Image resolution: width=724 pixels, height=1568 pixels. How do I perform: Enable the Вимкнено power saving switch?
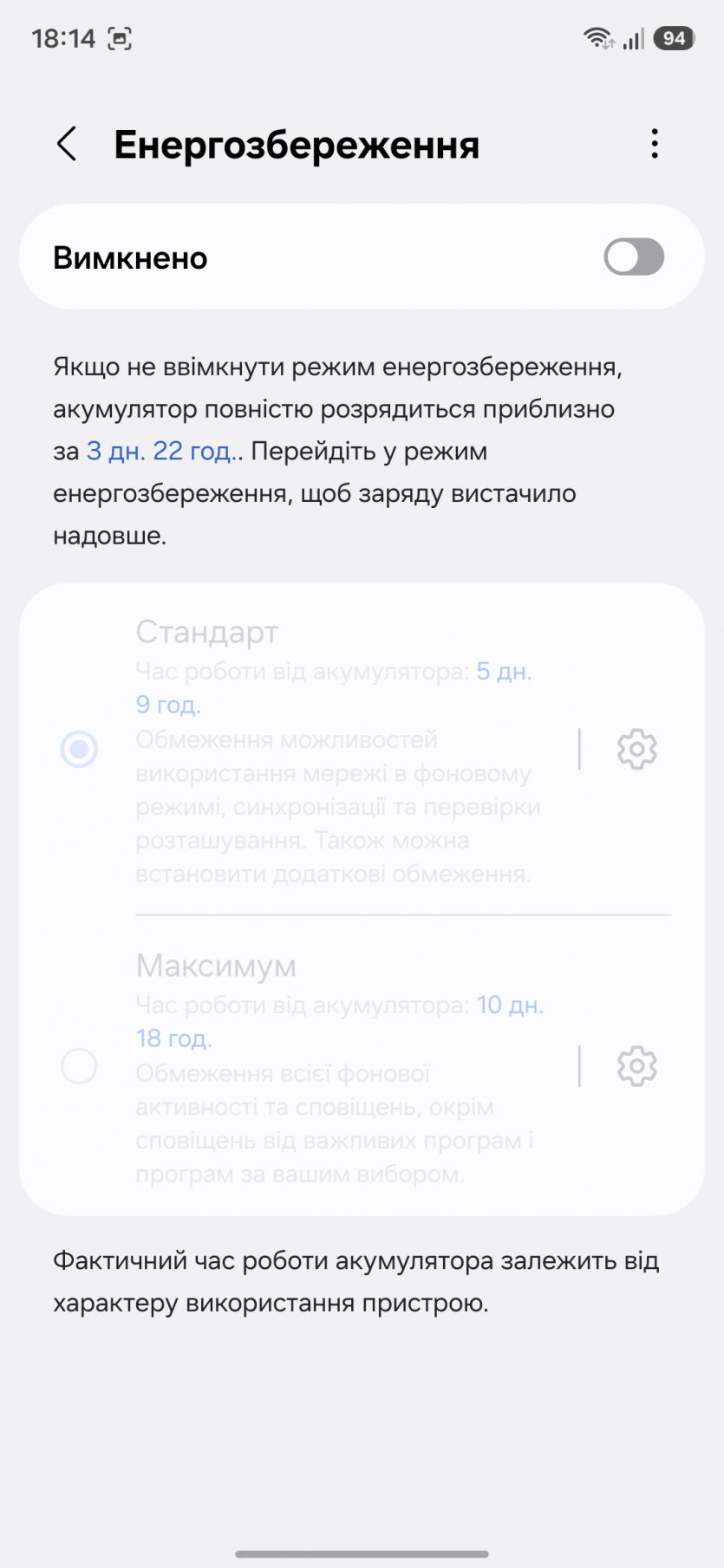click(x=634, y=257)
